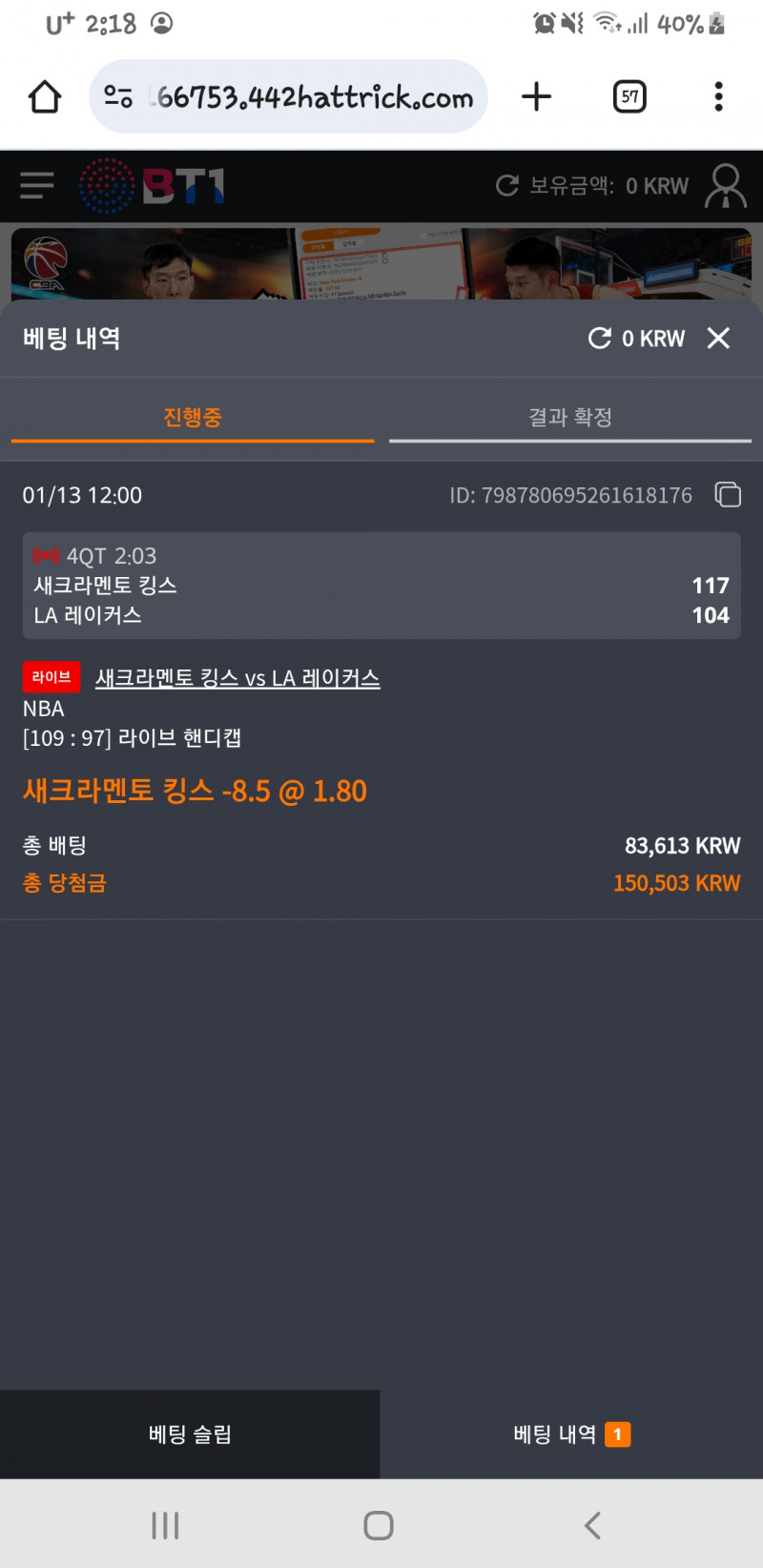Image resolution: width=763 pixels, height=1568 pixels.
Task: Open the BT1 hamburger menu
Action: coord(37,185)
